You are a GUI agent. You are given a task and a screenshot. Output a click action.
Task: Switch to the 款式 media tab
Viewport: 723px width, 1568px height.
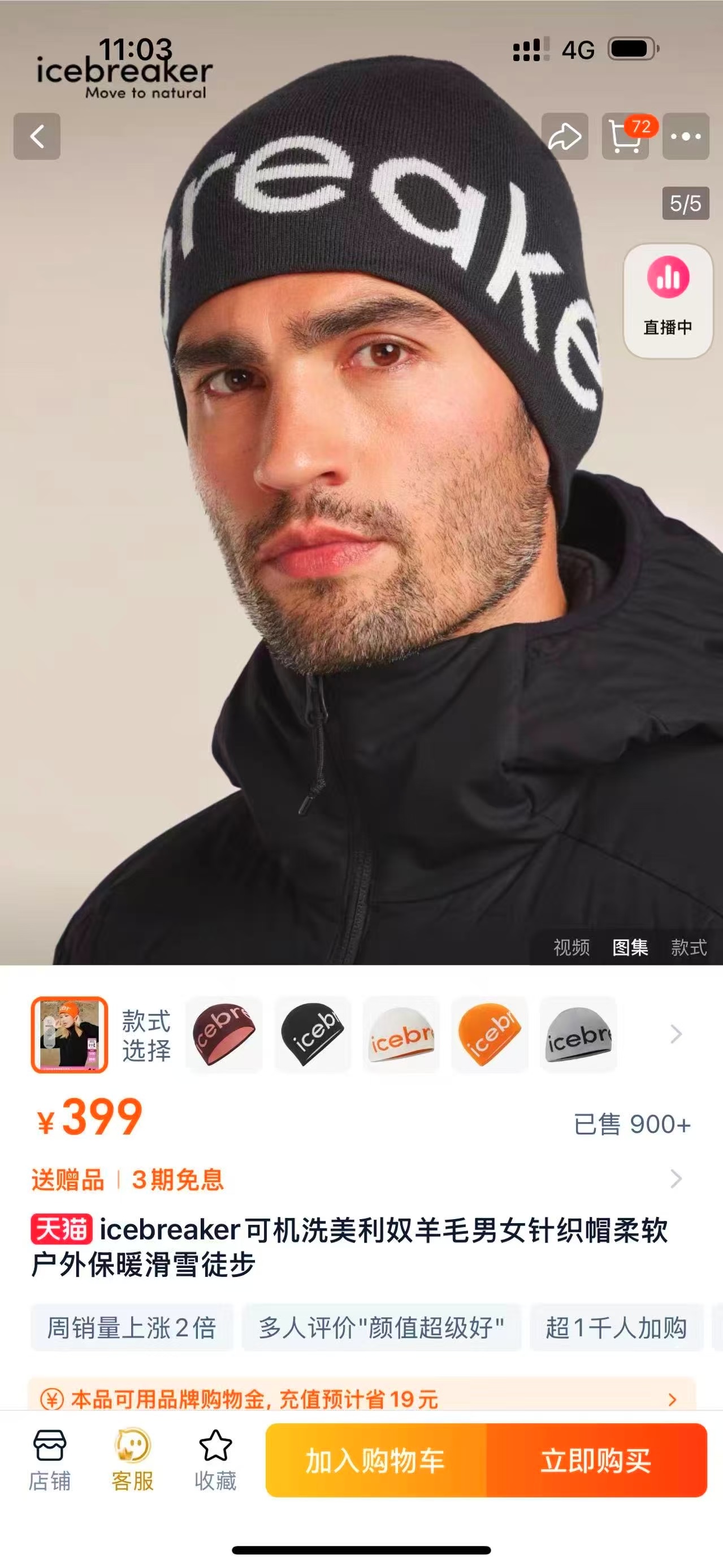tap(689, 947)
